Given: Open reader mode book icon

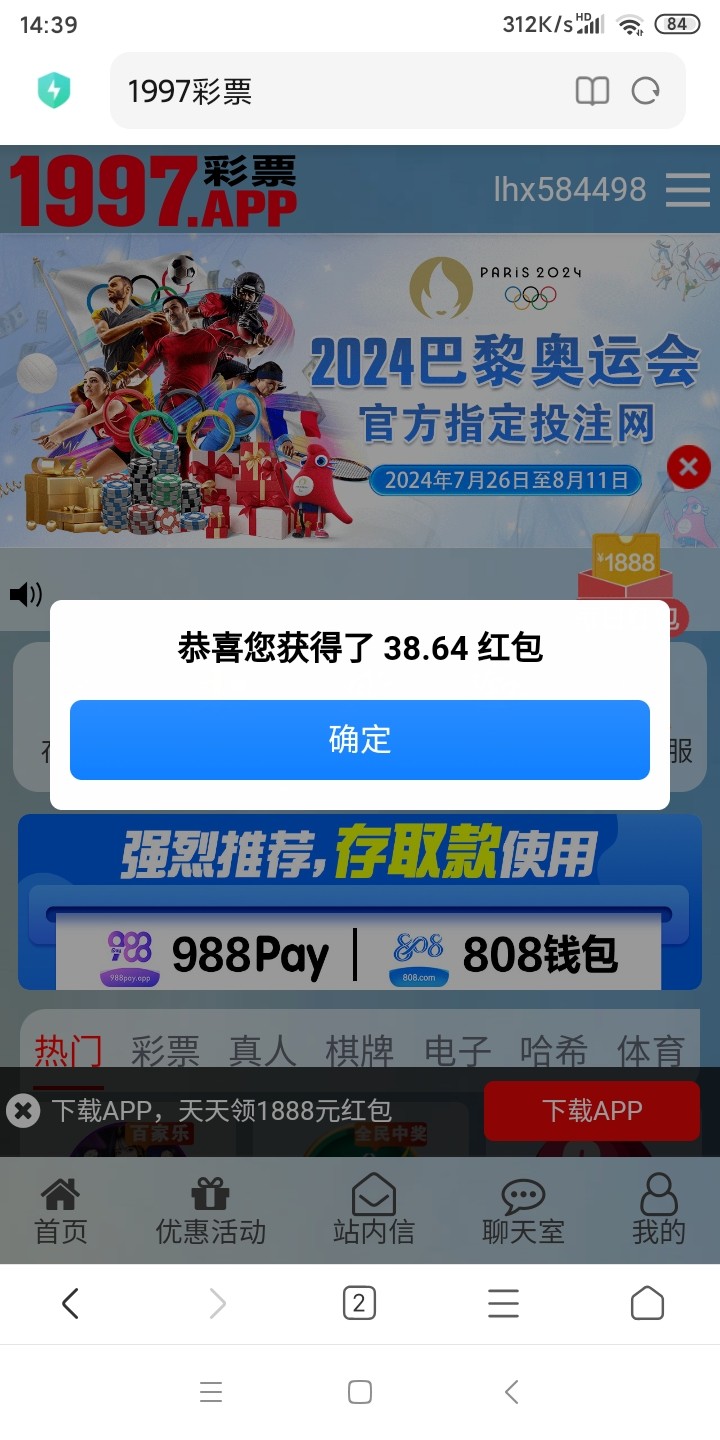Looking at the screenshot, I should coord(592,91).
